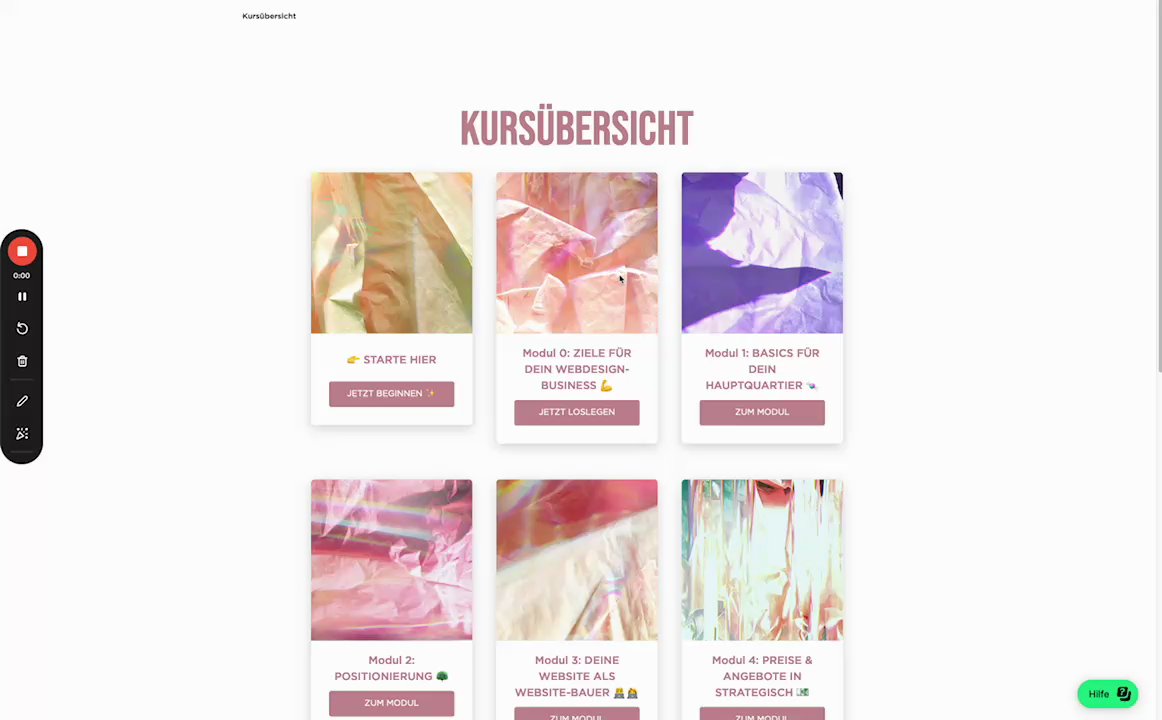Open the Modul 3 Website-Bauer card image
This screenshot has width=1162, height=720.
(x=576, y=560)
